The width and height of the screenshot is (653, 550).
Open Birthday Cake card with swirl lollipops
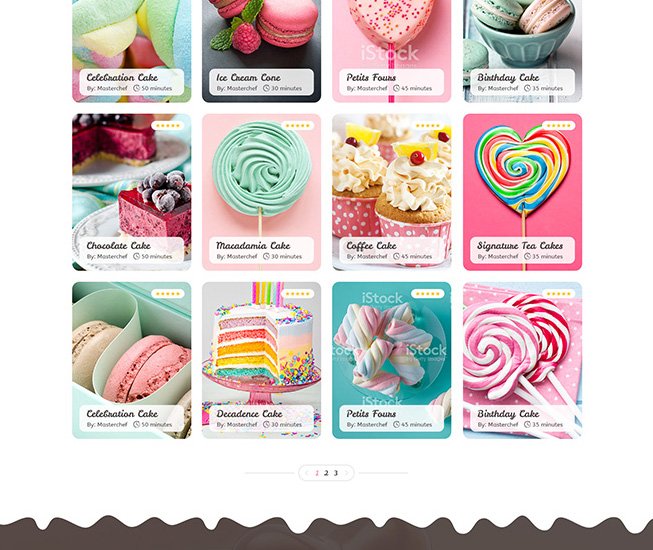click(x=522, y=360)
